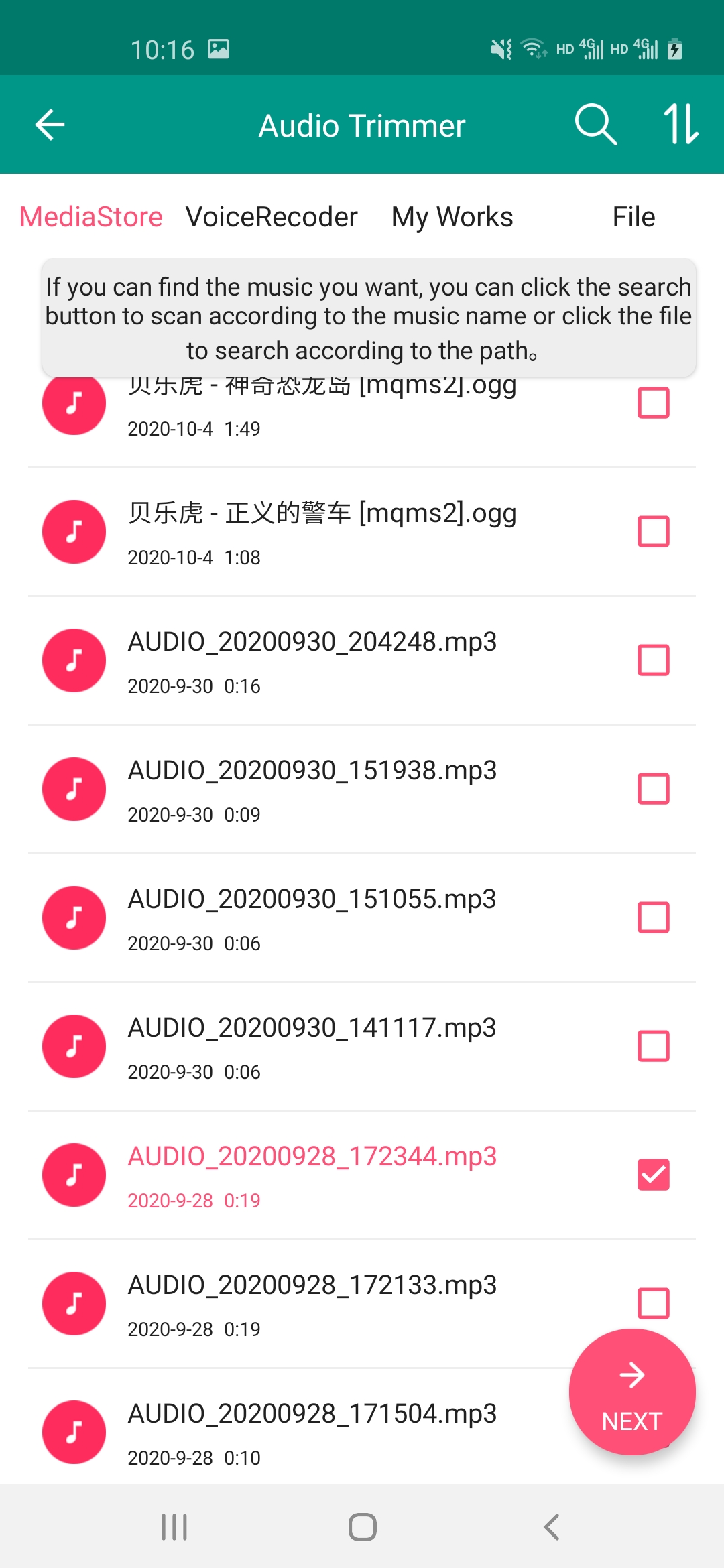Screen dimensions: 724x1568
Task: Open recent apps from navigation bar
Action: [174, 1527]
